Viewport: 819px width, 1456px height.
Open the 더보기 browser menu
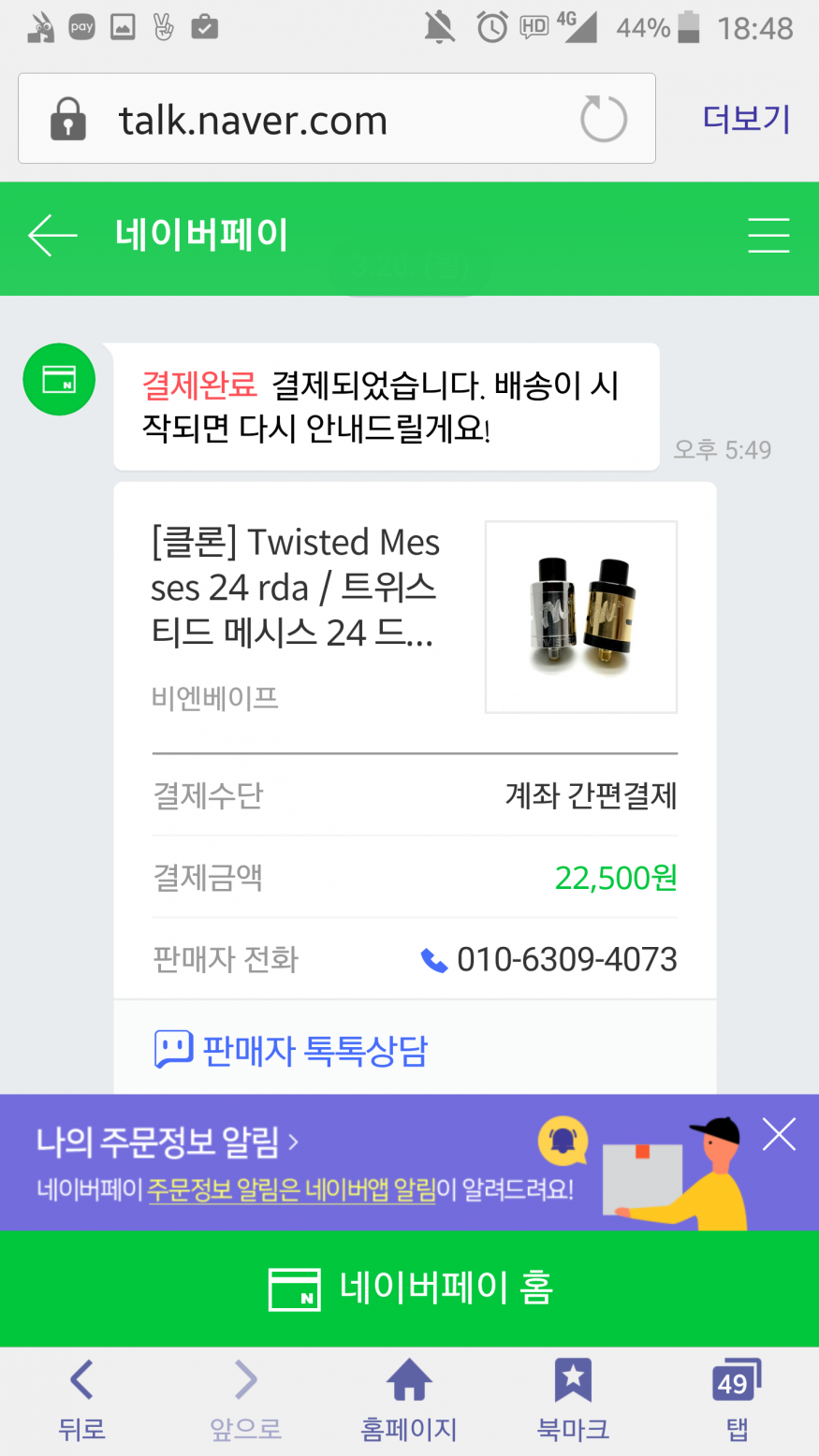point(746,120)
